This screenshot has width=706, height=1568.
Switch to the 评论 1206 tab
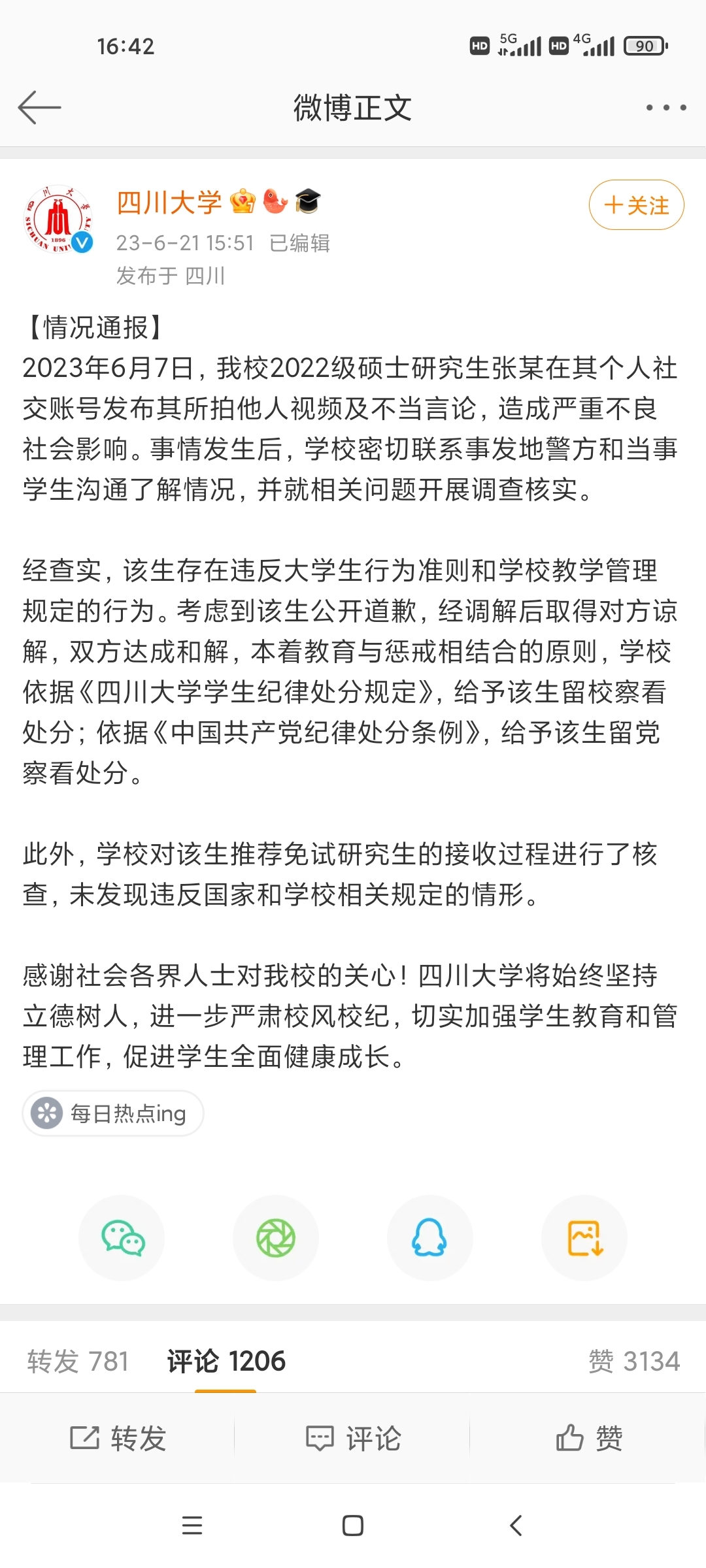coord(226,1362)
